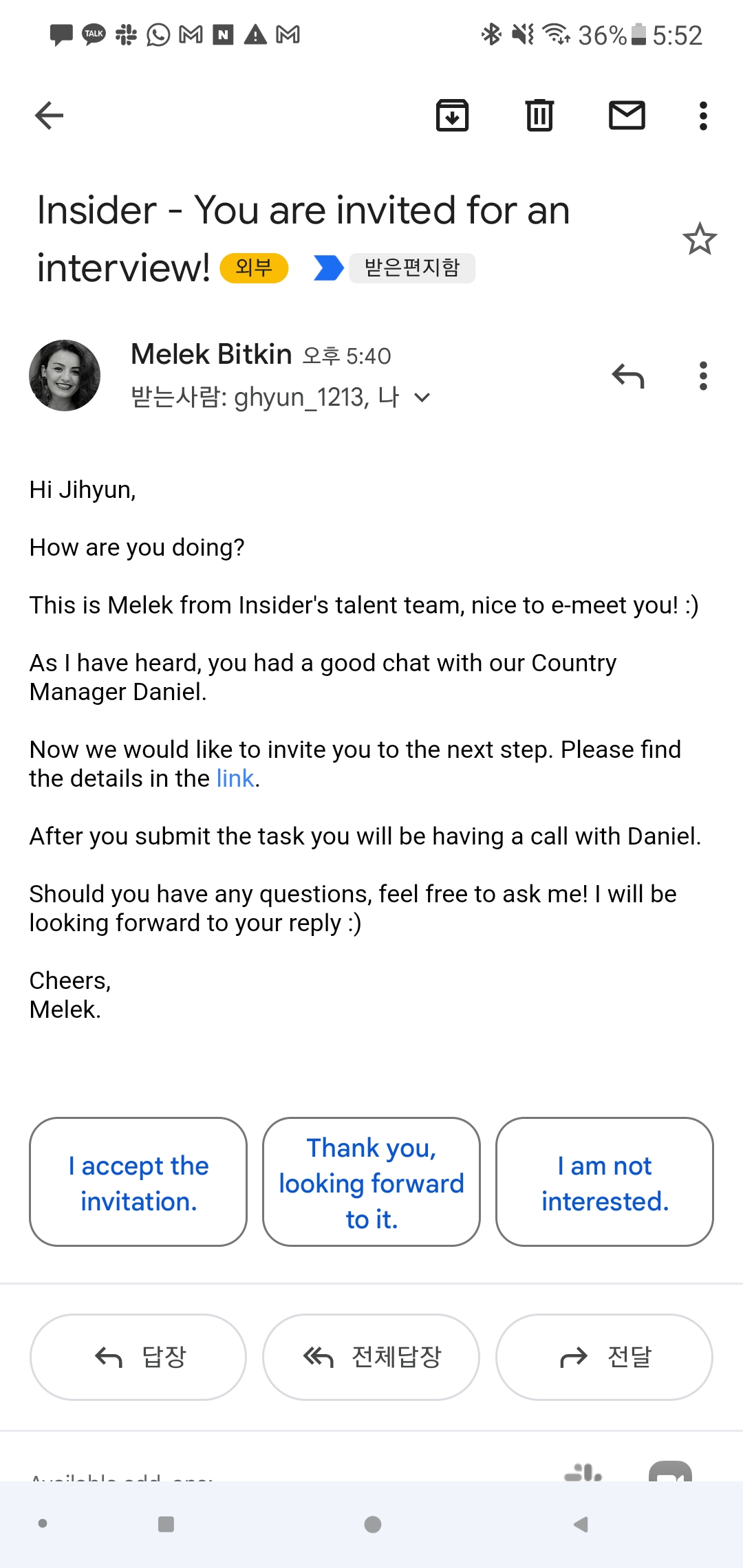Open Melek Bitkin's profile picture
The image size is (743, 1568).
pyautogui.click(x=65, y=375)
